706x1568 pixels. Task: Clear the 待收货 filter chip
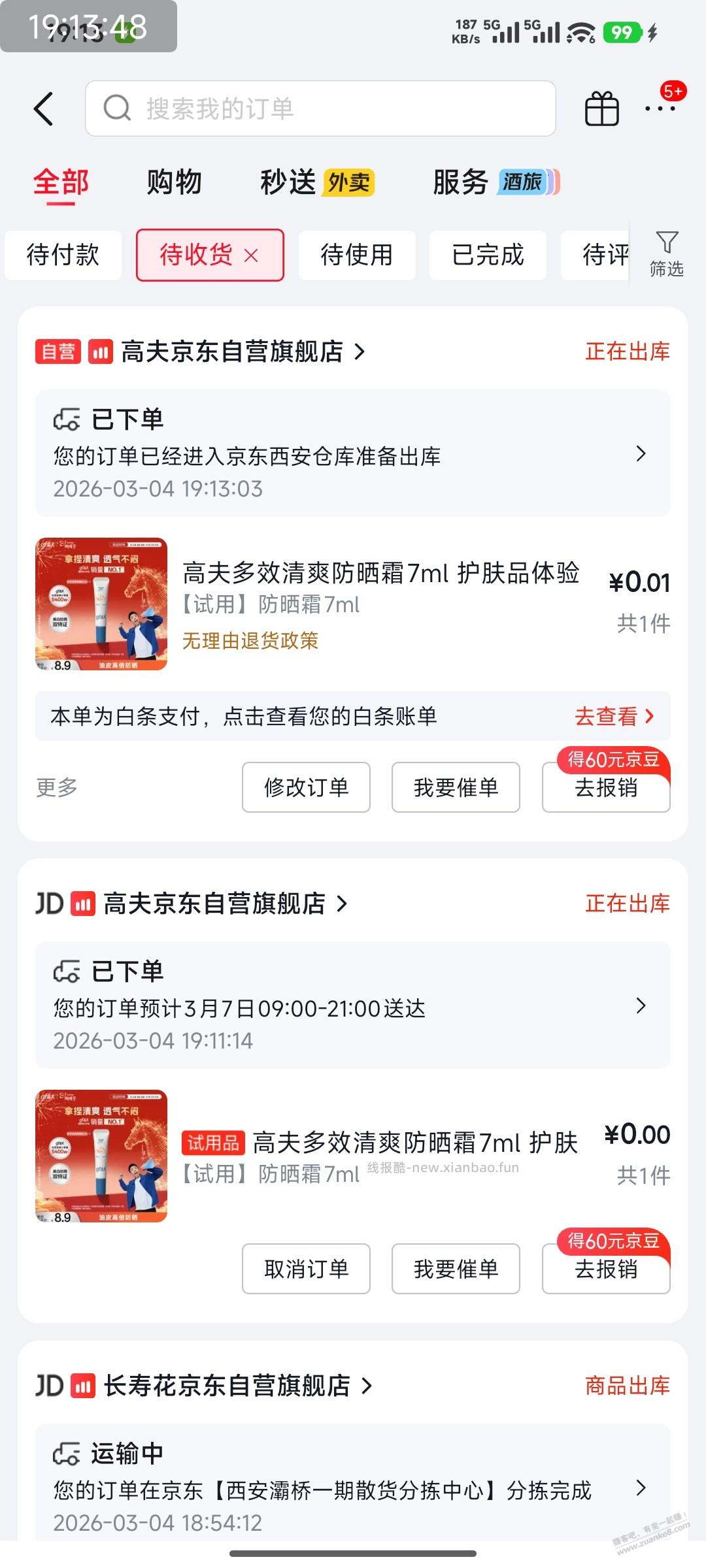coord(251,255)
